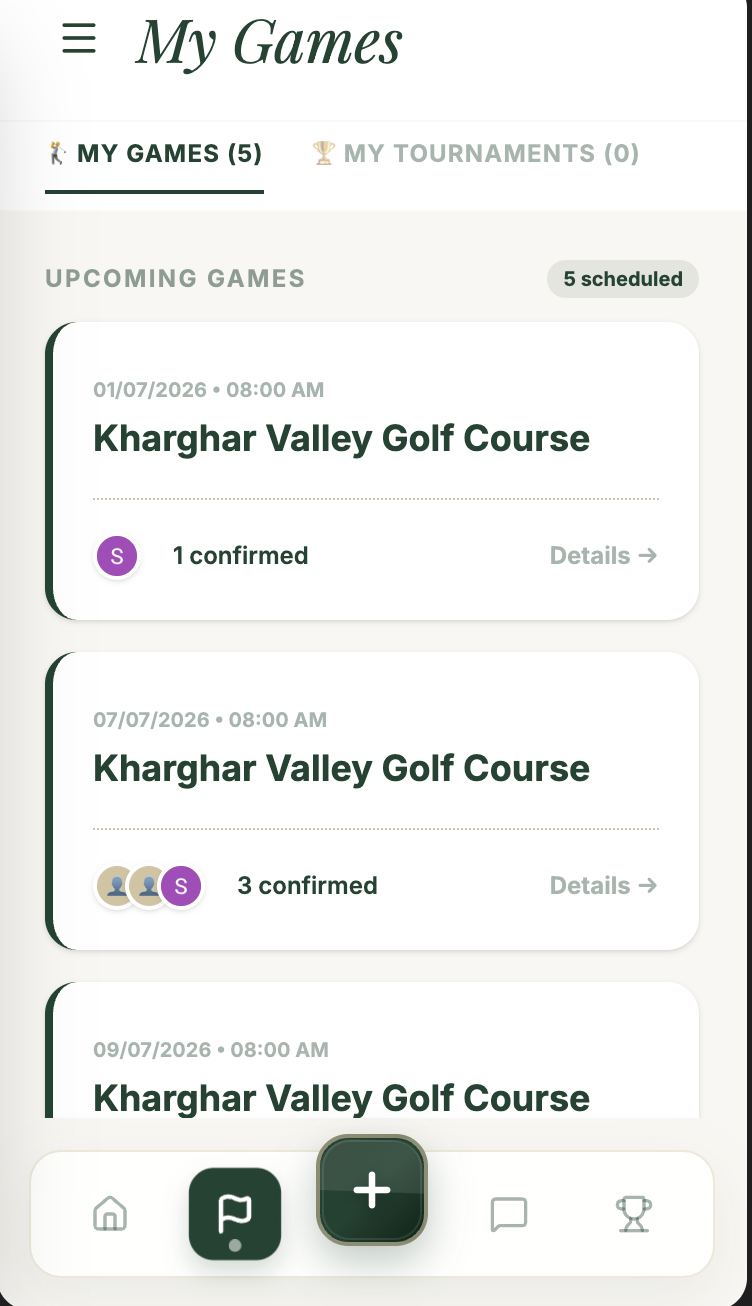This screenshot has width=752, height=1306.
Task: Open the hamburger drawer menu
Action: (79, 39)
